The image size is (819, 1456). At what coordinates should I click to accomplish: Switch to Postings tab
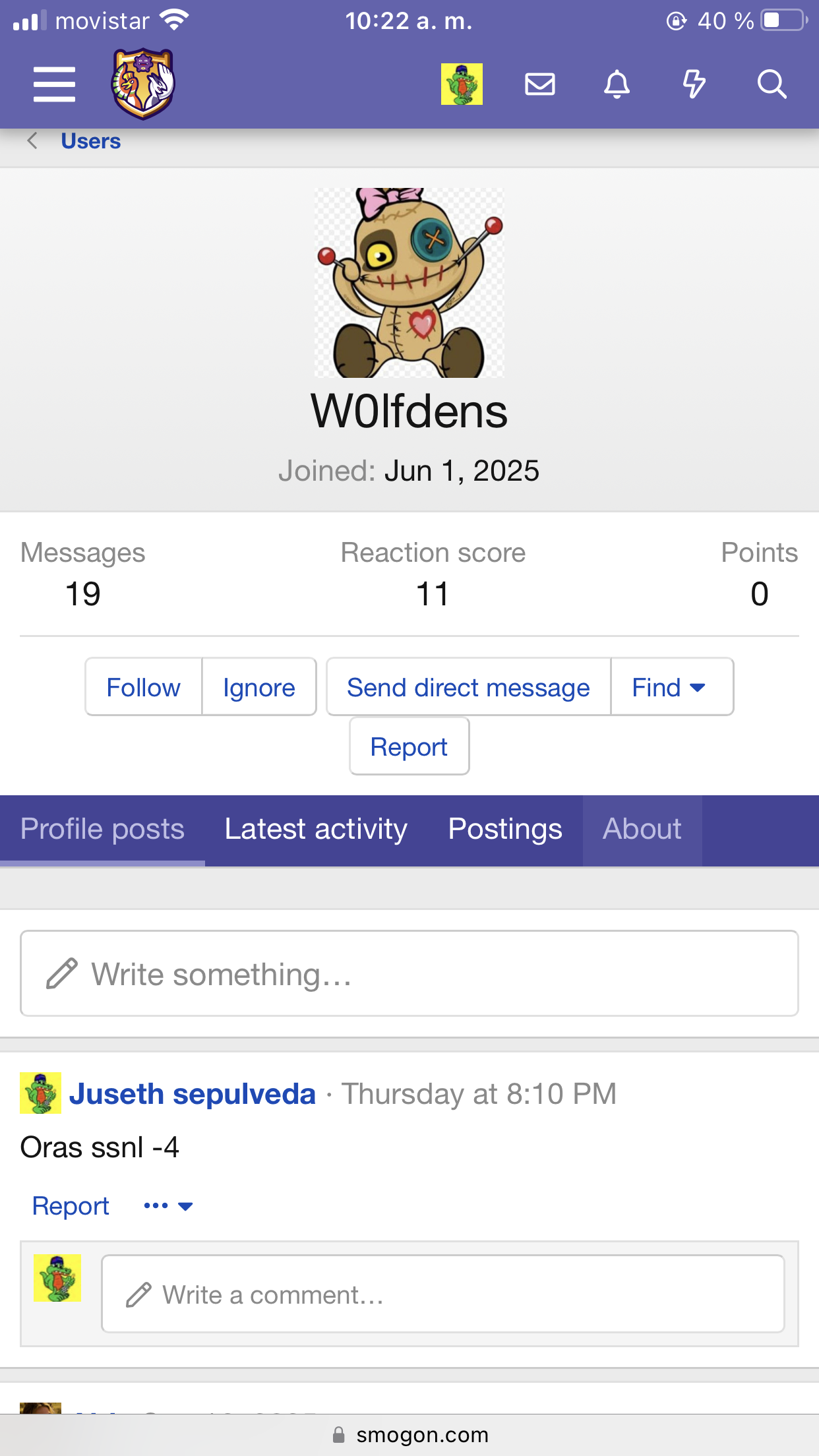(505, 830)
